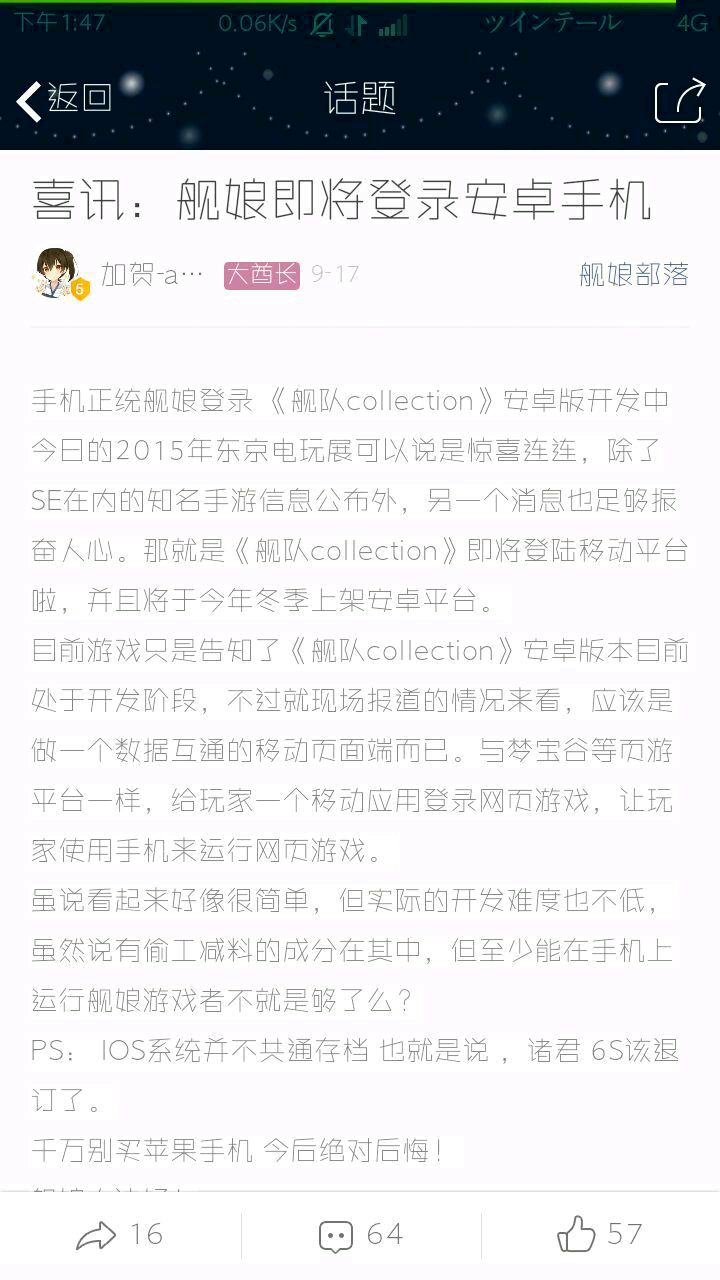This screenshot has height=1280, width=720.
Task: Open the 舰娘部落 tribe link
Action: coord(634,274)
